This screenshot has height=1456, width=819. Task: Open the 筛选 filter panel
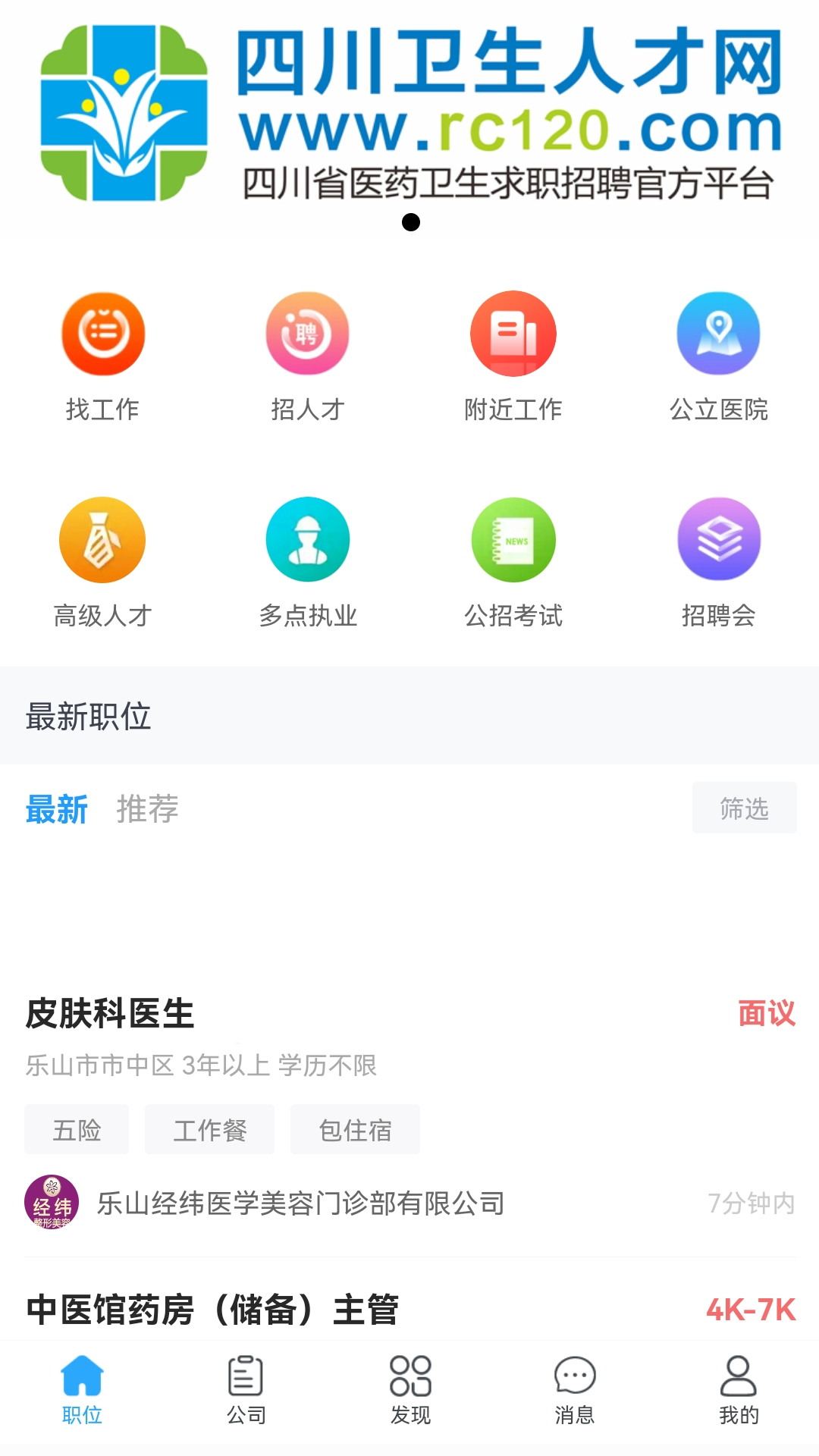click(x=744, y=808)
